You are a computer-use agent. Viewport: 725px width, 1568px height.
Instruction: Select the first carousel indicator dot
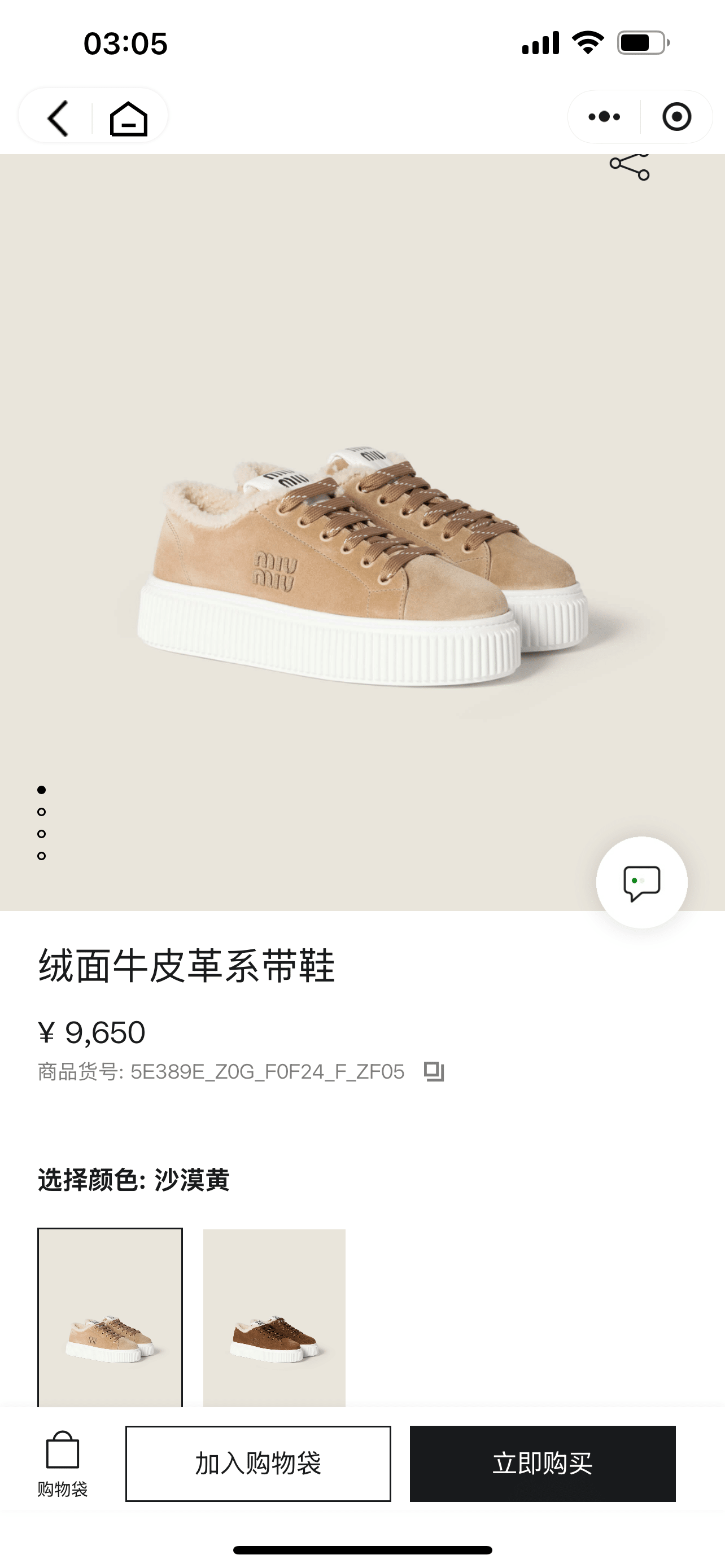(41, 790)
